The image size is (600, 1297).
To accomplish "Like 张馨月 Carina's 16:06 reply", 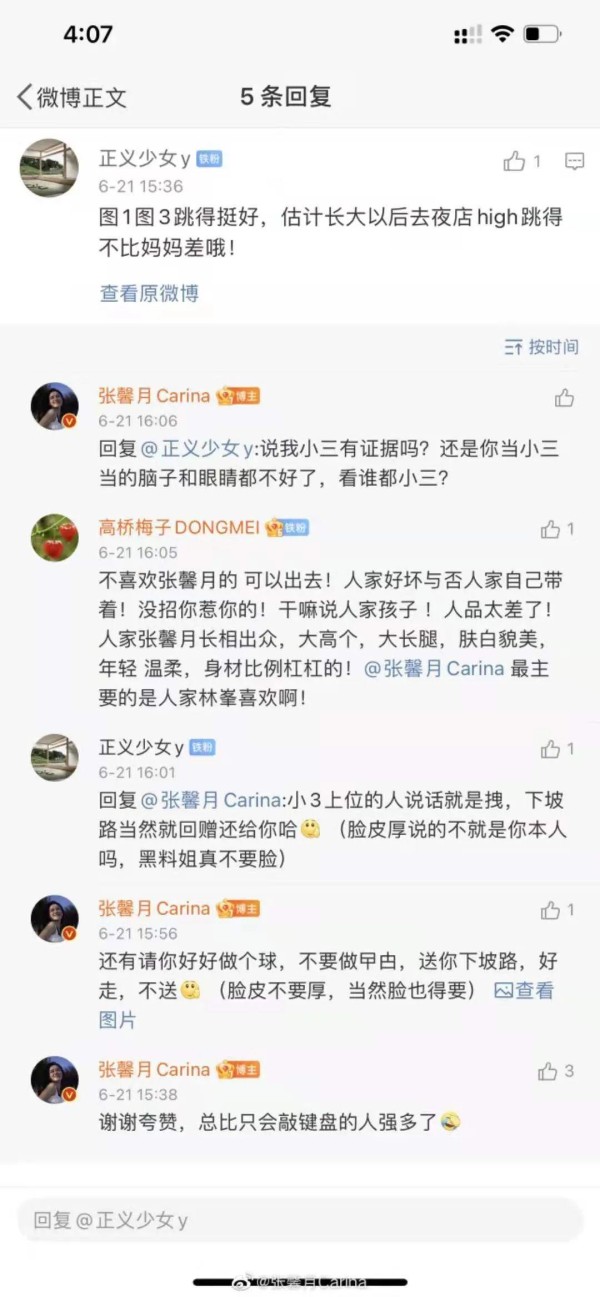I will tap(565, 398).
